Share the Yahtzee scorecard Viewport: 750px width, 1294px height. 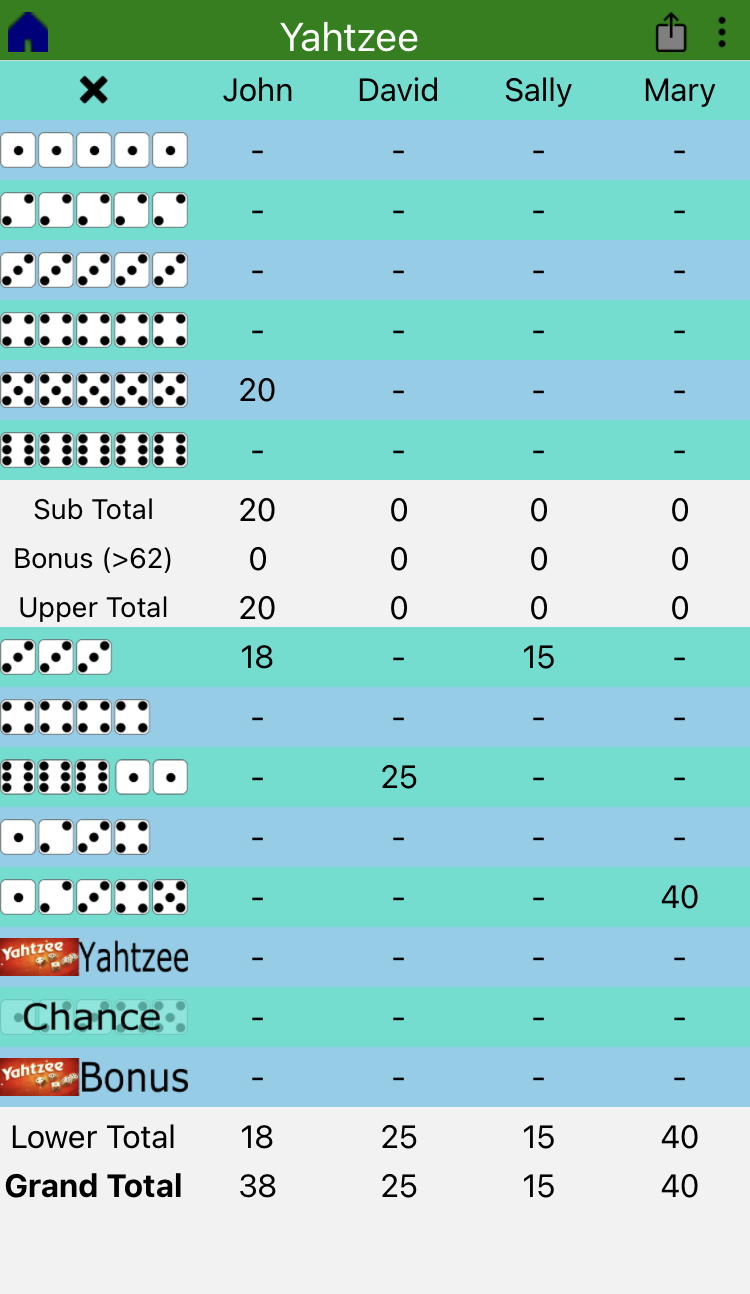(671, 31)
